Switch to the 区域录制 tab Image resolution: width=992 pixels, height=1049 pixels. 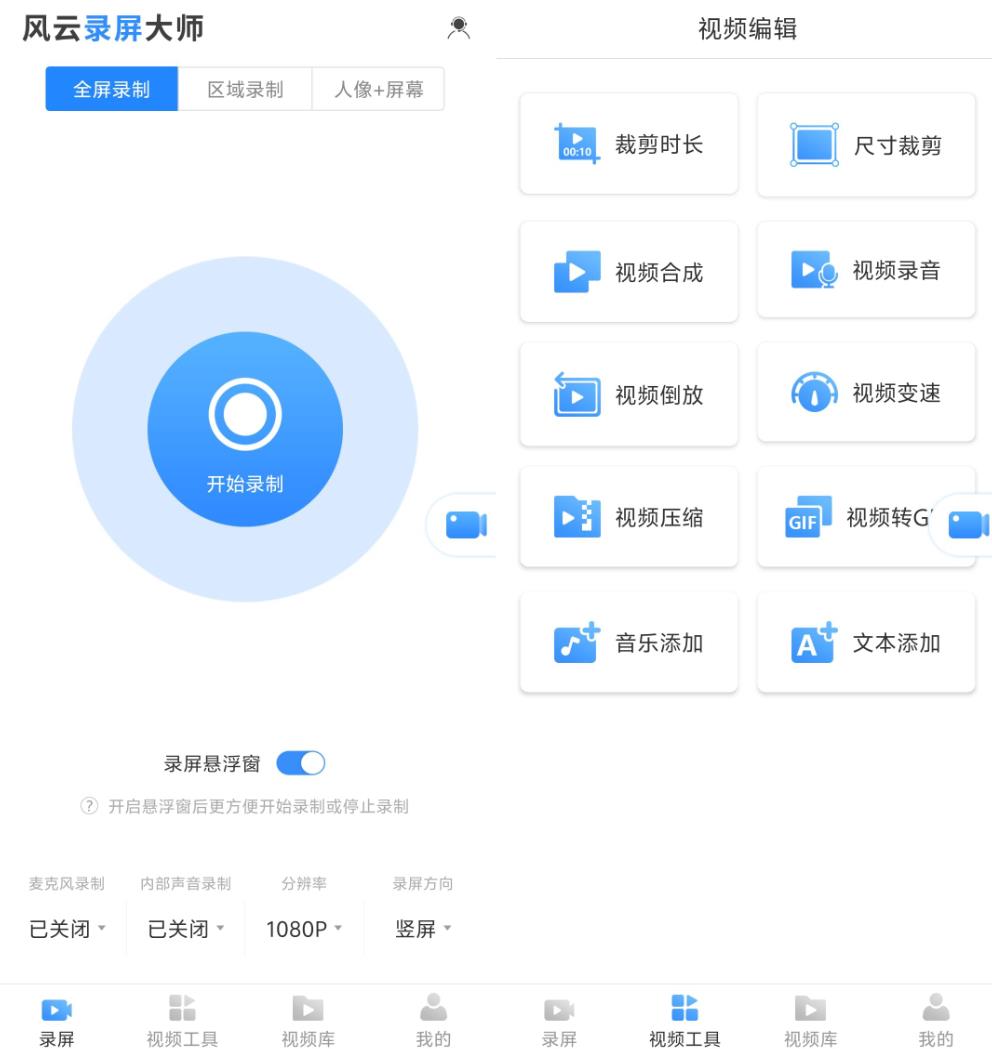tap(245, 89)
